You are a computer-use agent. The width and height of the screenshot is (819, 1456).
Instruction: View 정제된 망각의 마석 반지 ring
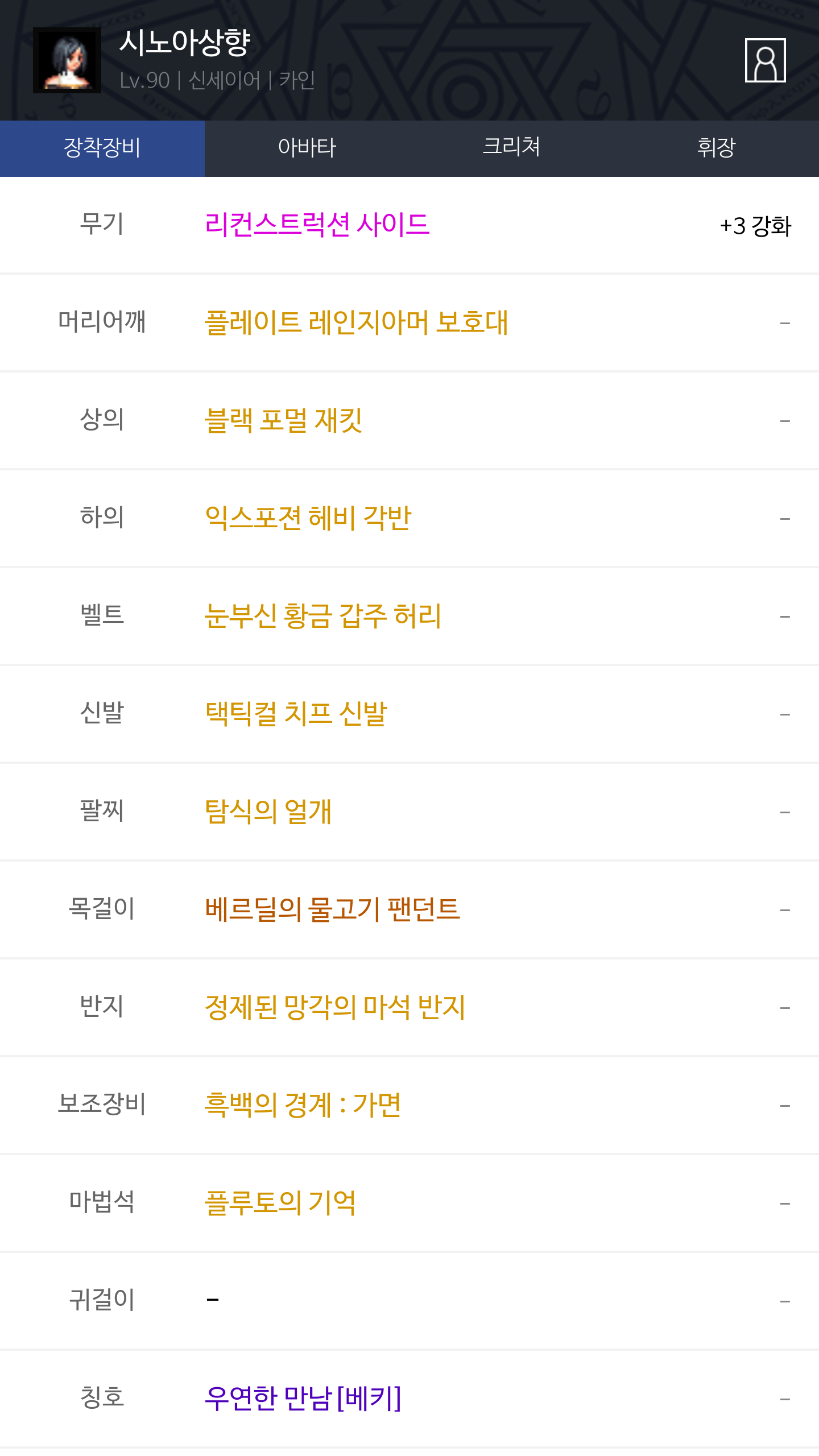click(x=335, y=1007)
